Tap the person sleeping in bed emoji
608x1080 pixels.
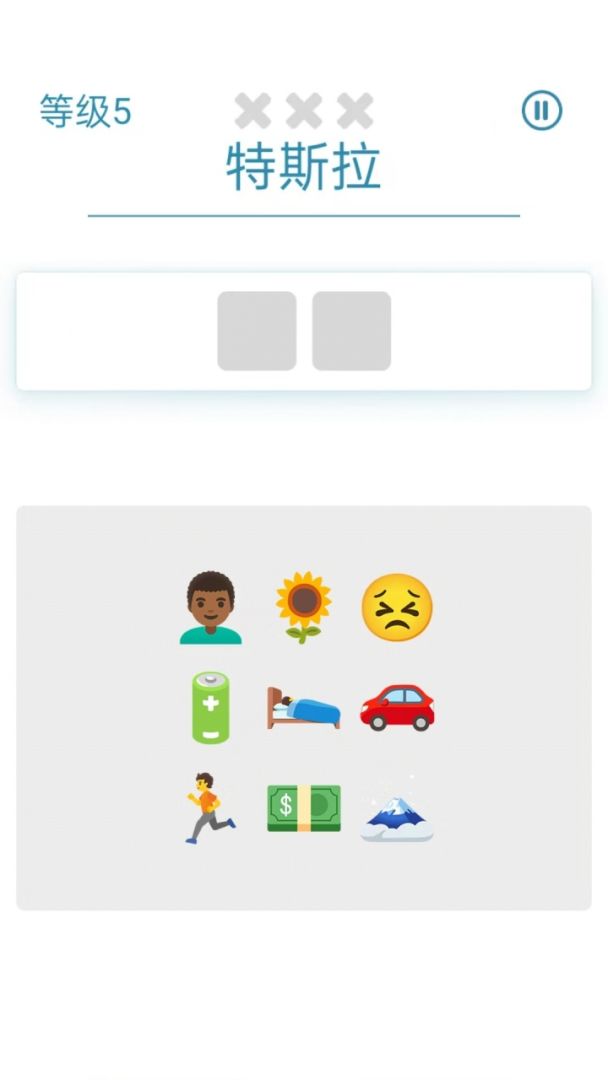point(303,708)
